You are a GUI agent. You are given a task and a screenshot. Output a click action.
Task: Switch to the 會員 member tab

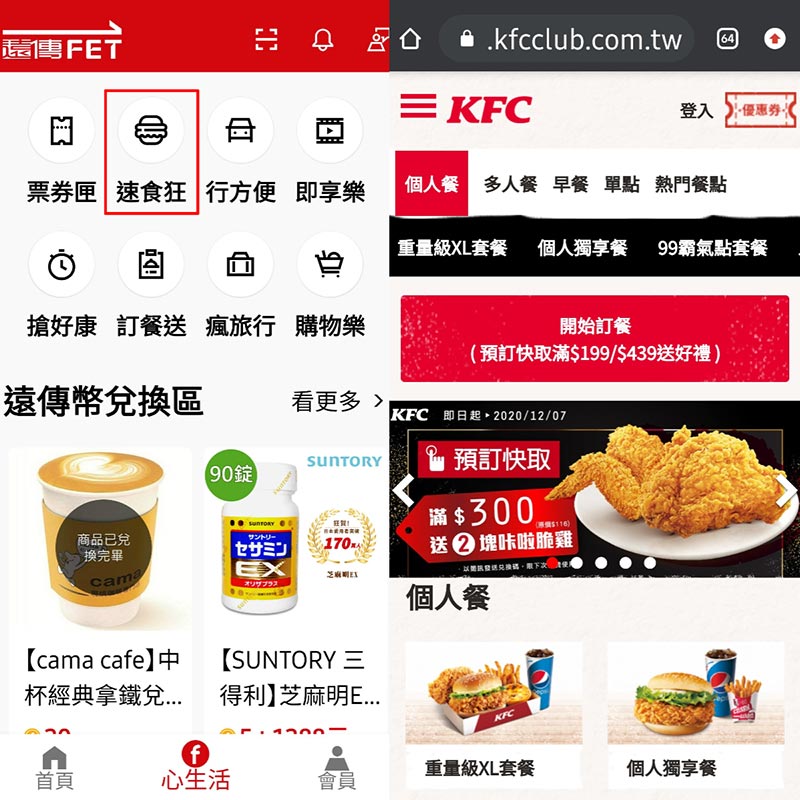pos(335,768)
